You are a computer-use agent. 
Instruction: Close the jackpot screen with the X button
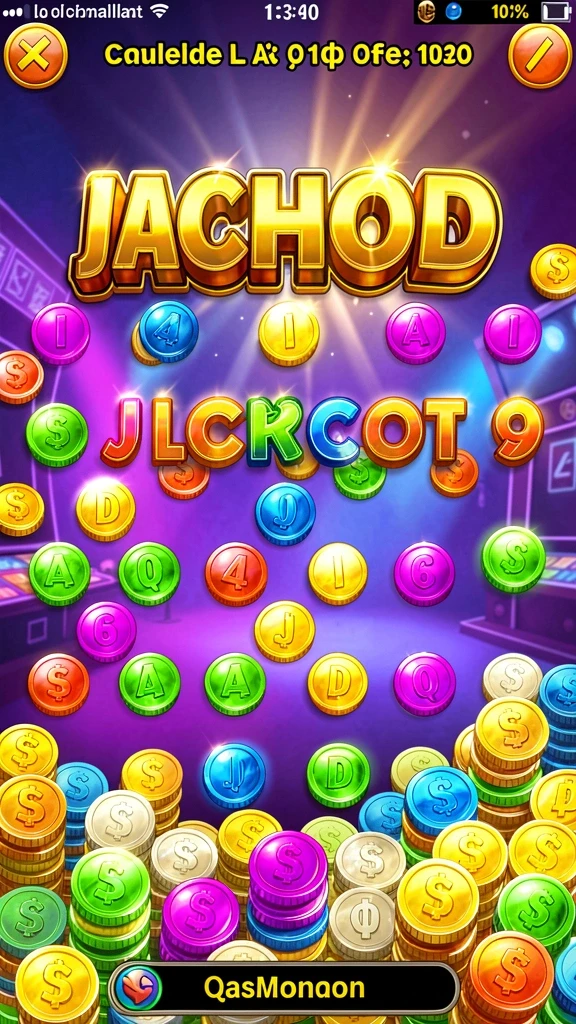(35, 56)
